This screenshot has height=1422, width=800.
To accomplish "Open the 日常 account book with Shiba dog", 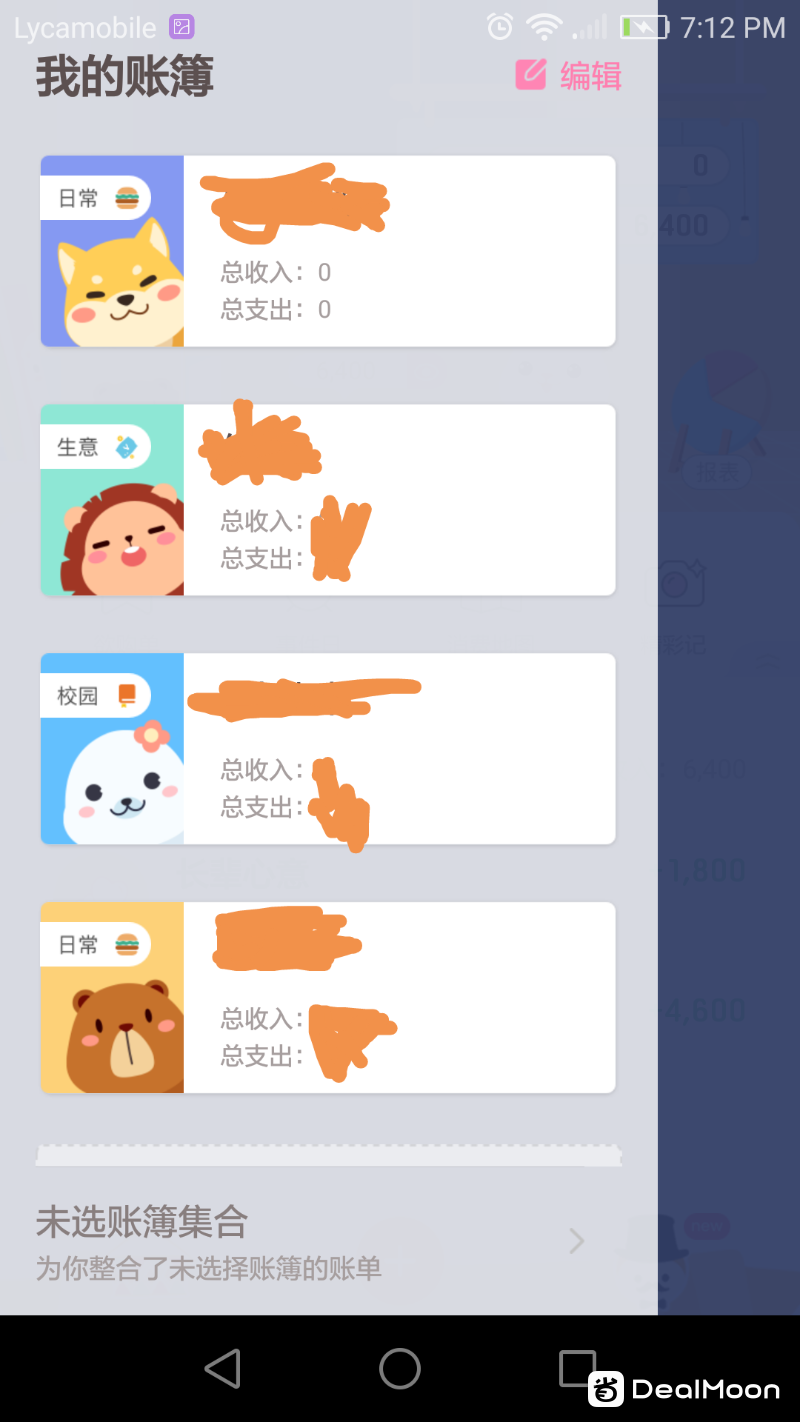I will pyautogui.click(x=328, y=251).
